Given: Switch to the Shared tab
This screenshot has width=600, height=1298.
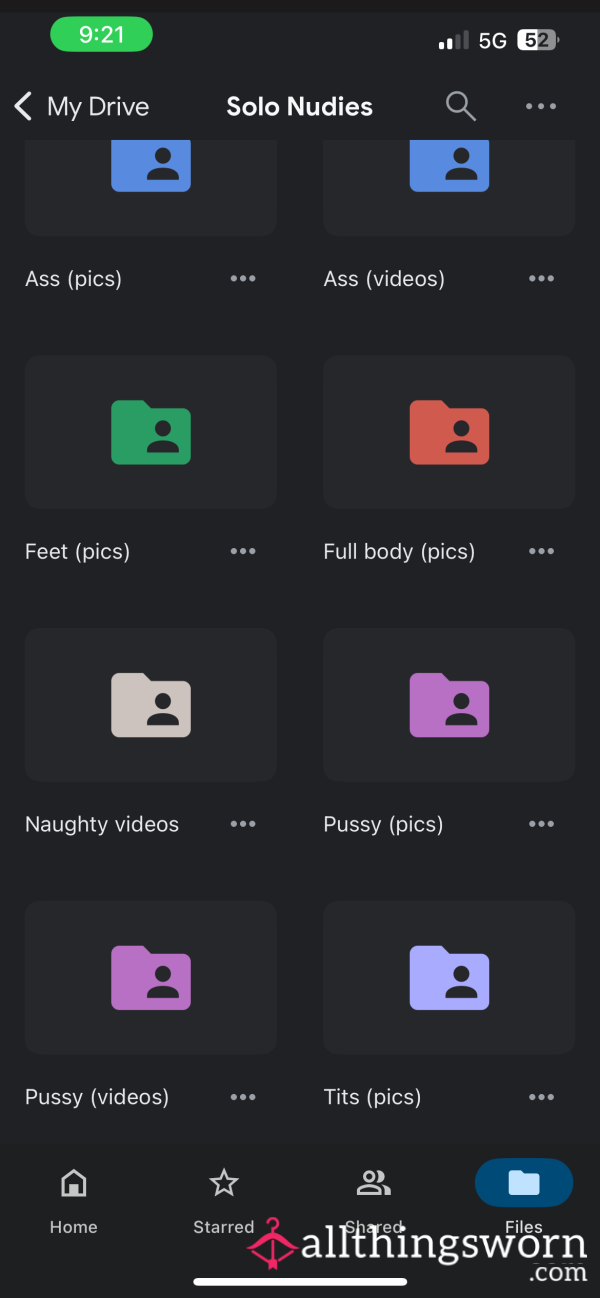Looking at the screenshot, I should click(x=374, y=1200).
